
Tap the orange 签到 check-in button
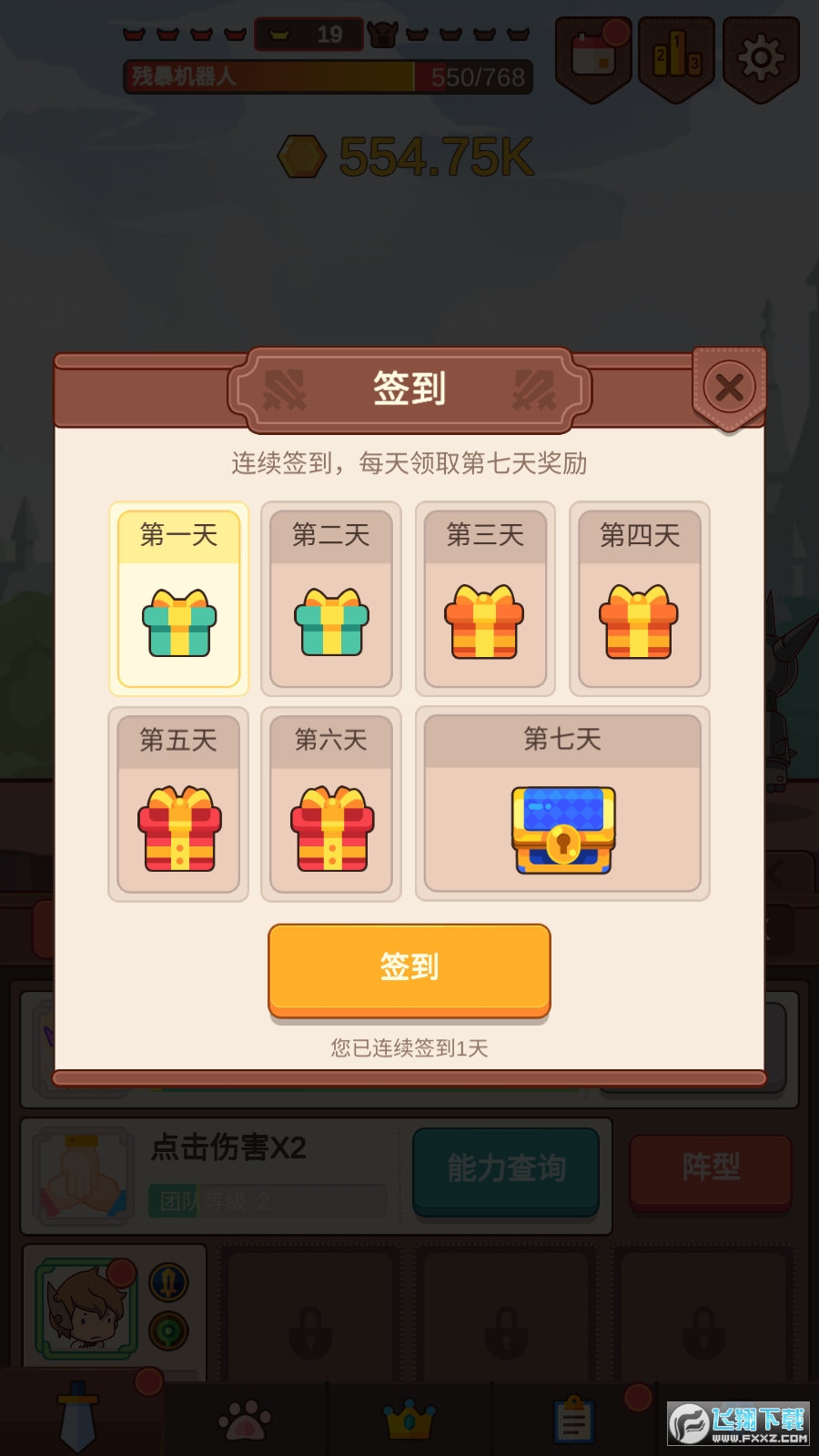(409, 968)
